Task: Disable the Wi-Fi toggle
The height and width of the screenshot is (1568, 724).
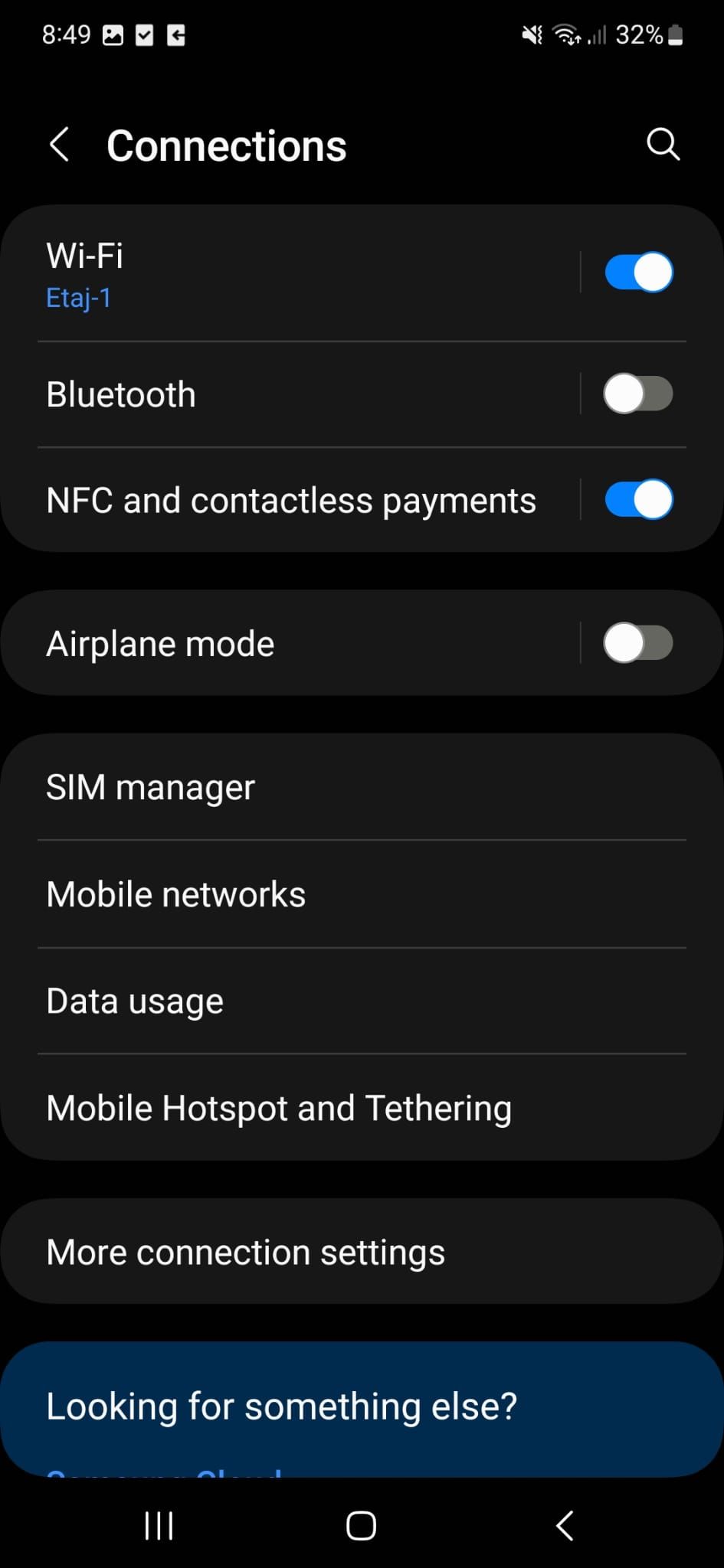Action: [638, 271]
